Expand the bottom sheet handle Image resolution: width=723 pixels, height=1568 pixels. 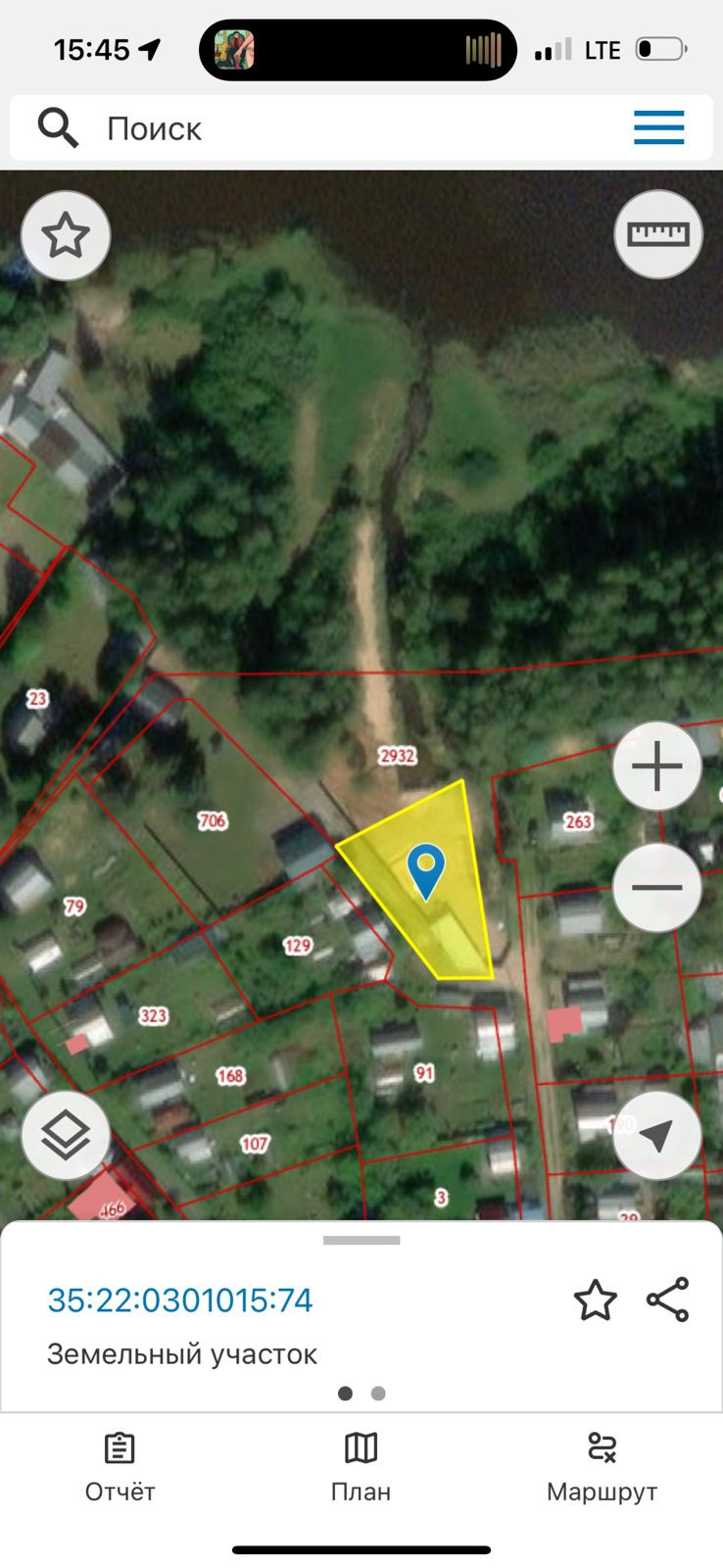click(x=361, y=1241)
